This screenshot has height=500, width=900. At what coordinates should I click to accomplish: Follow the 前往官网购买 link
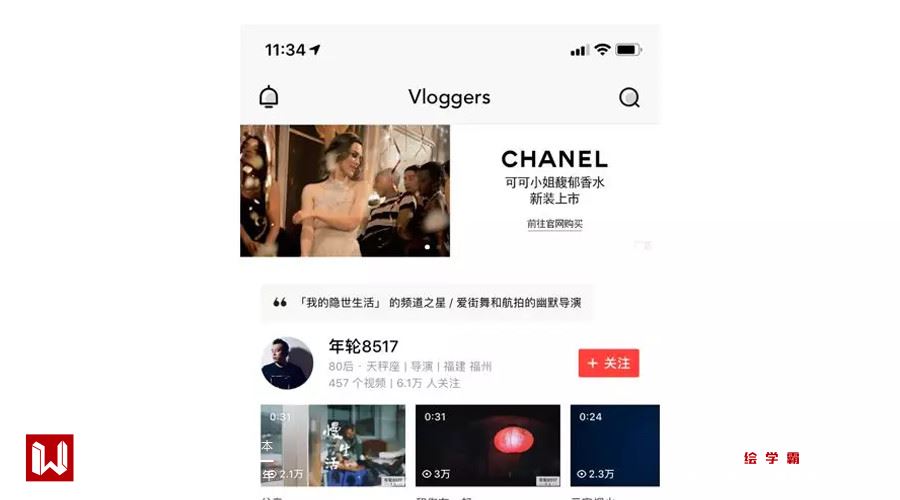point(554,224)
